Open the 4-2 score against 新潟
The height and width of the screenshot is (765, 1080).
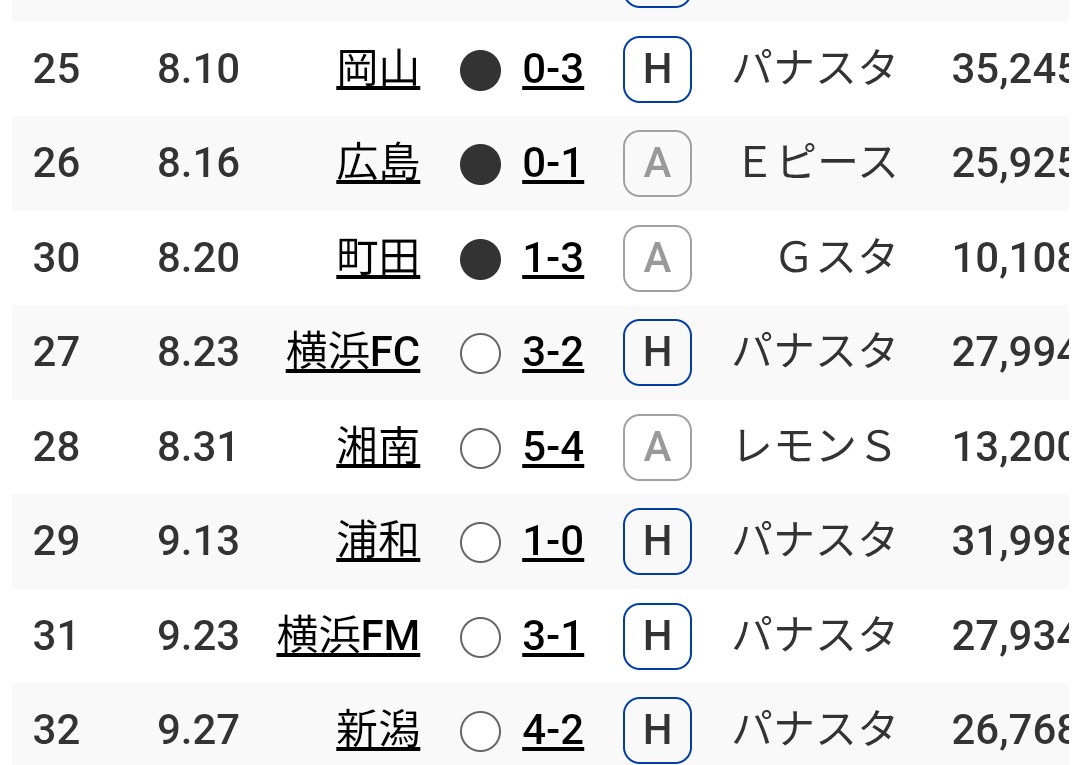click(x=552, y=730)
